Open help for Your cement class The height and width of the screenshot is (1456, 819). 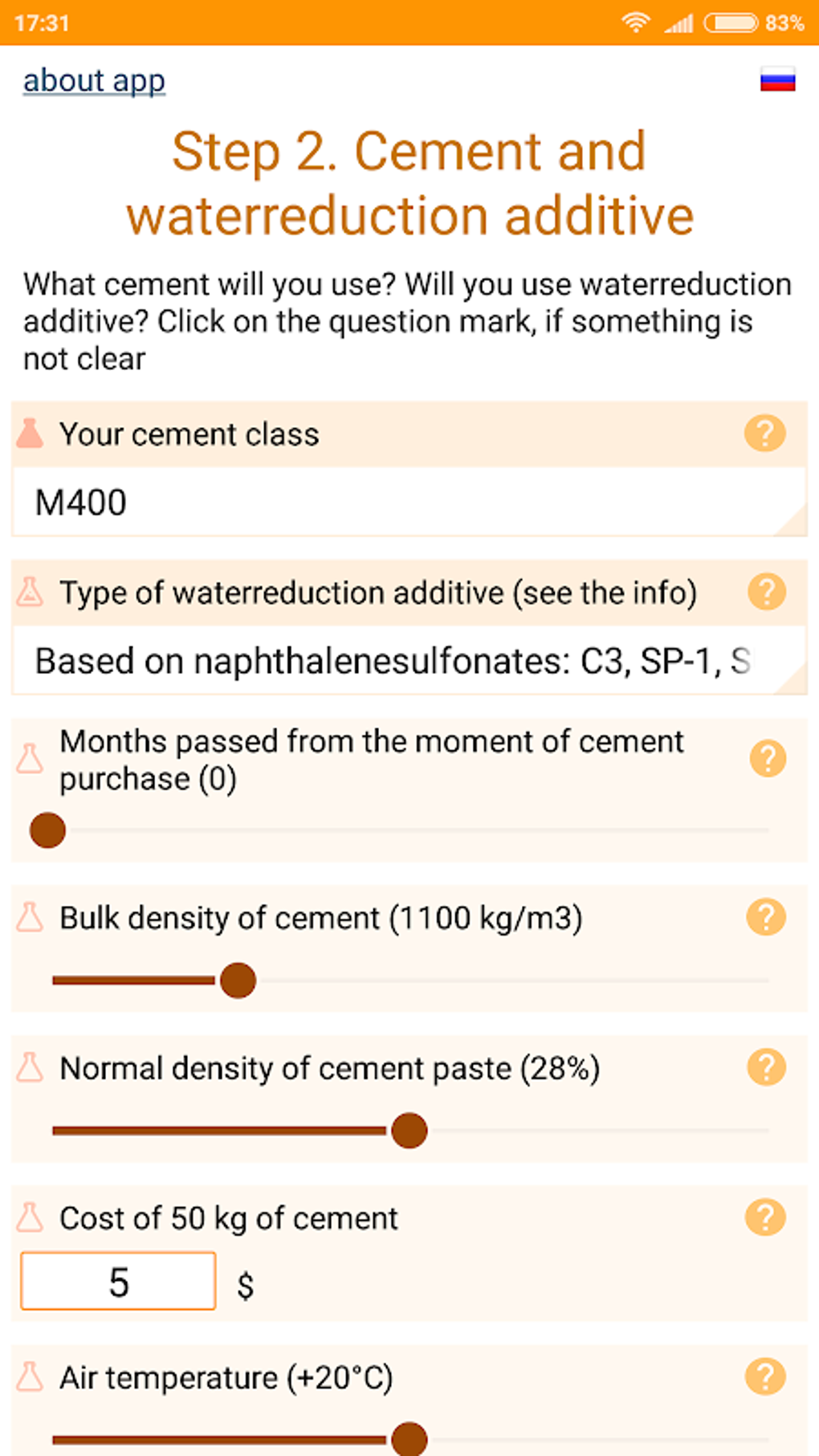(767, 434)
